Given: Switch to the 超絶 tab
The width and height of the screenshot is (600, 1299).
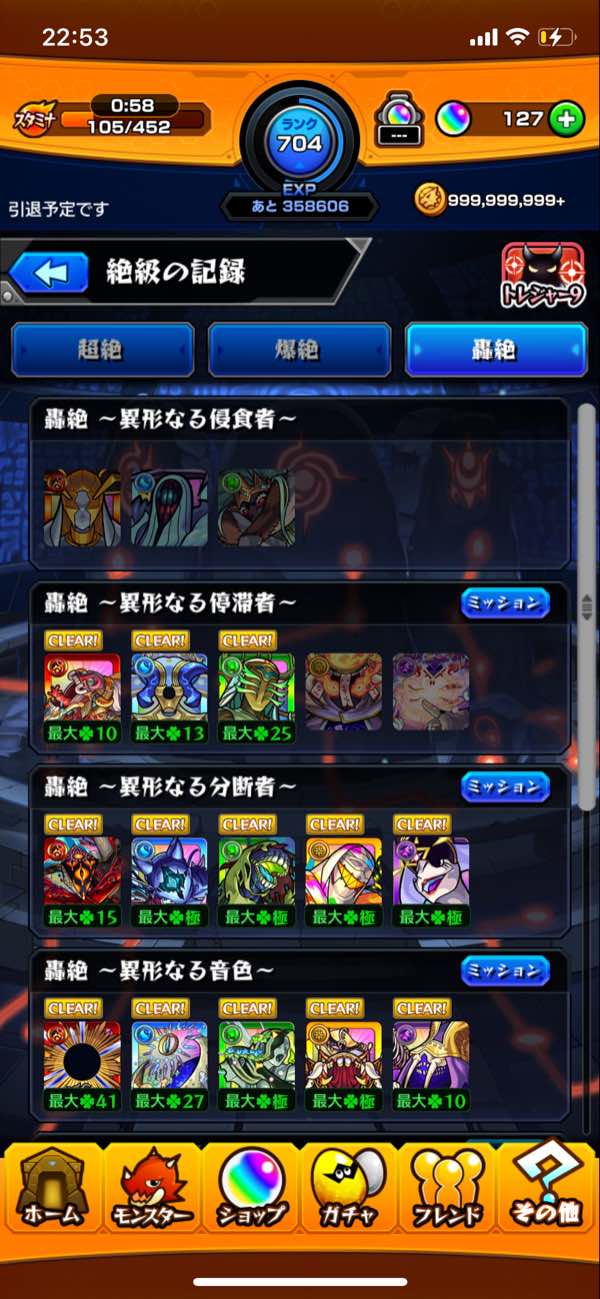Looking at the screenshot, I should 102,350.
